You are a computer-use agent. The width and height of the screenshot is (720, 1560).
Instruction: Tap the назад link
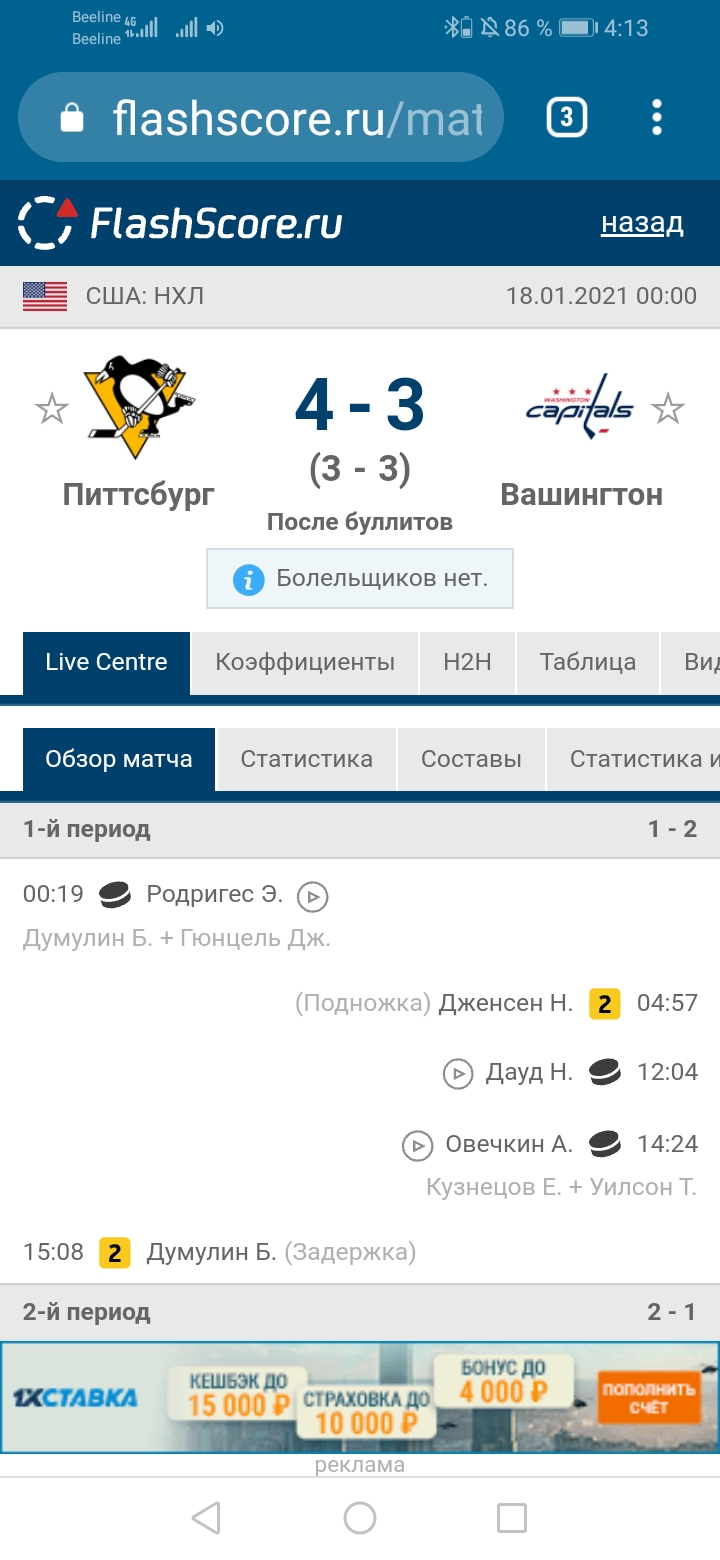pos(642,223)
